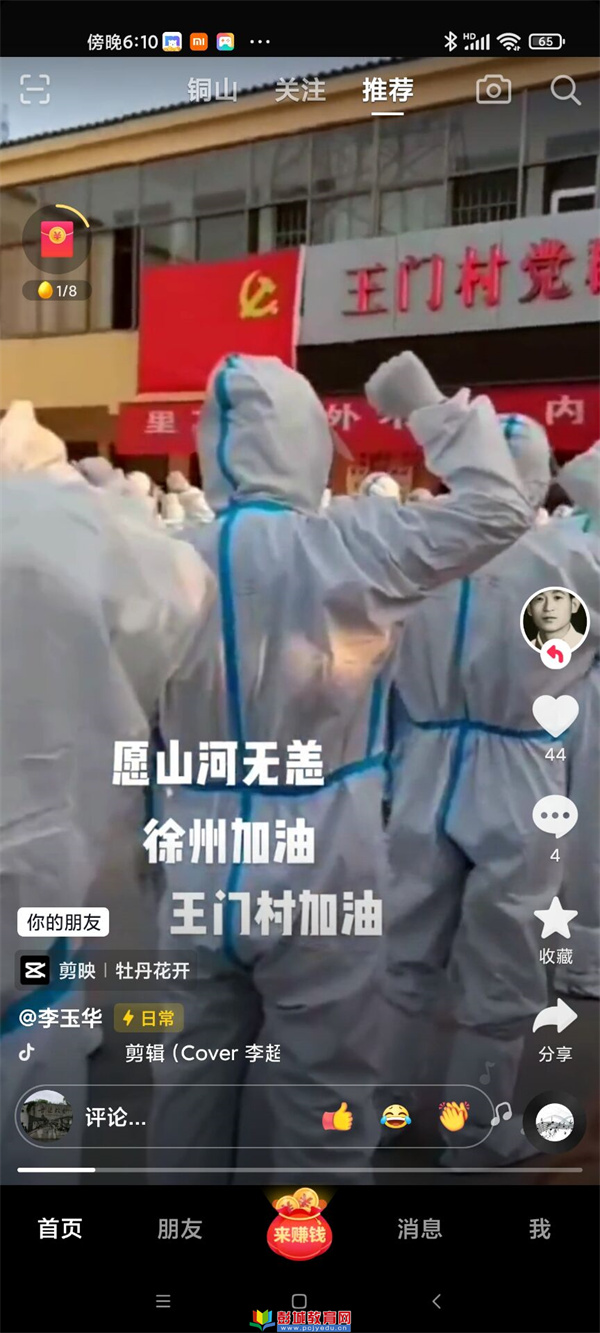Open the camera to record
Image resolution: width=600 pixels, height=1333 pixels.
pyautogui.click(x=493, y=90)
